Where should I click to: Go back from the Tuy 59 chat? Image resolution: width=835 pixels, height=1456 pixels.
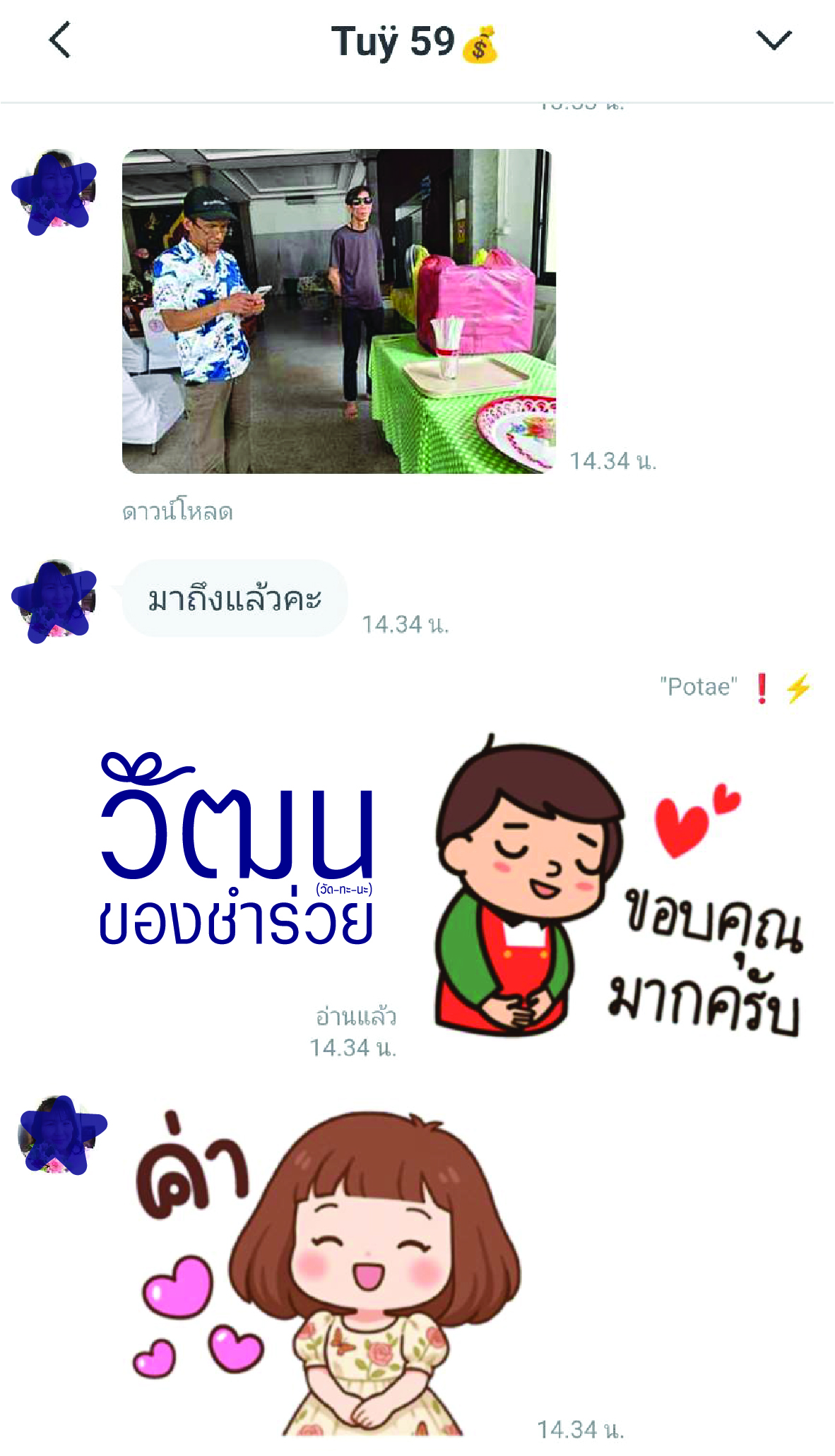(60, 40)
